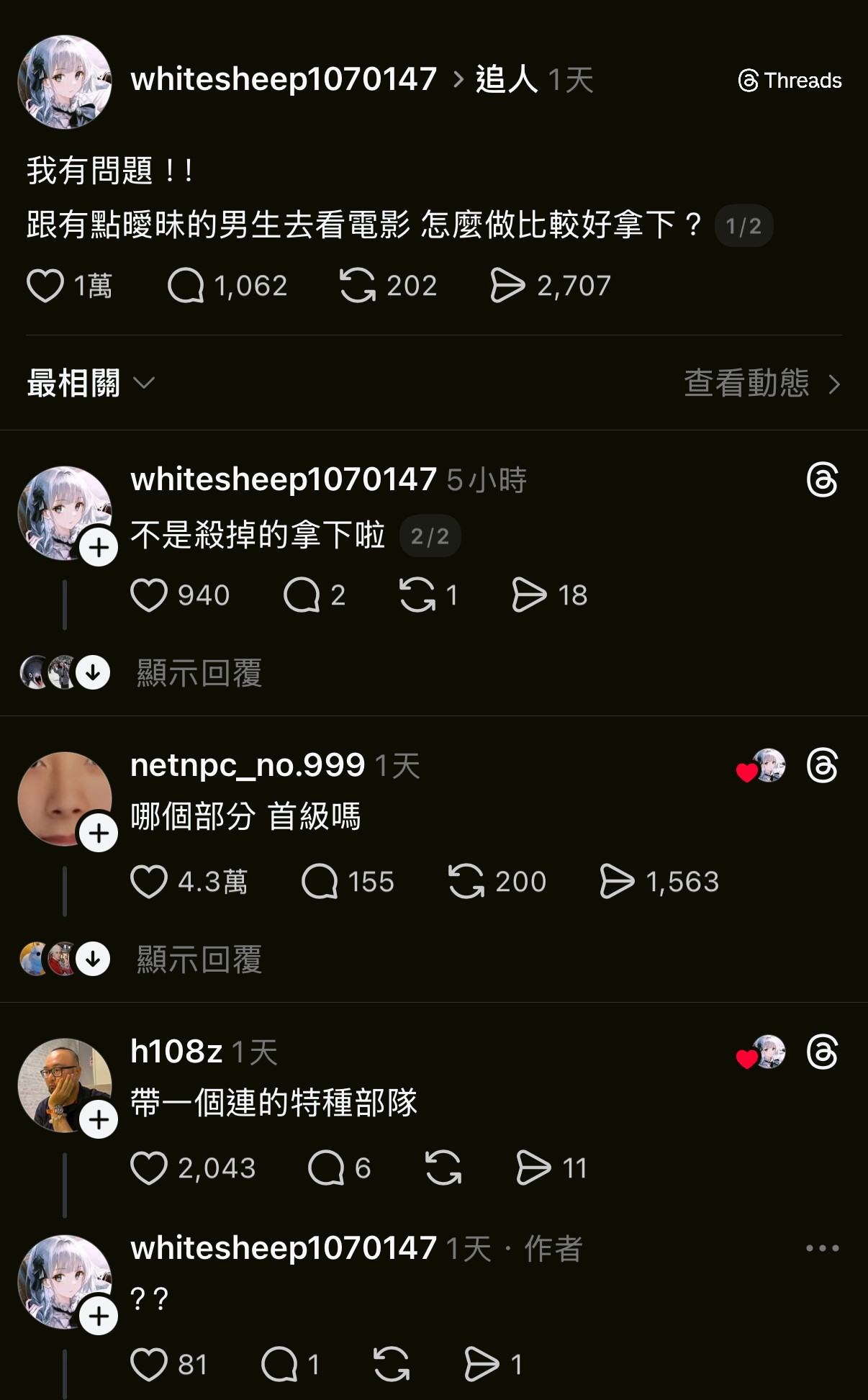The width and height of the screenshot is (868, 1400).
Task: Like h108z's comment 帶一個連的特種部隊
Action: tap(149, 1168)
